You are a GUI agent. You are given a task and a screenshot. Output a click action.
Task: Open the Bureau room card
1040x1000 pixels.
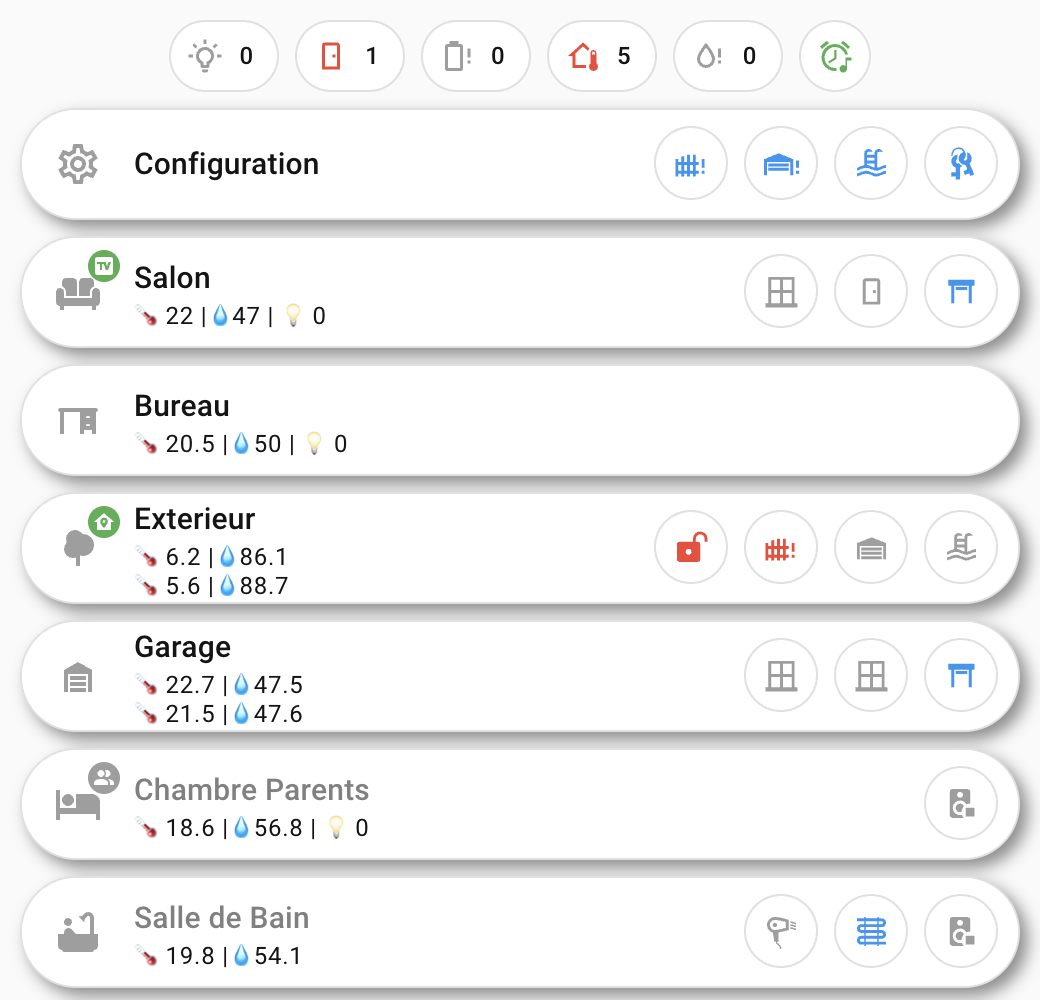pos(500,420)
